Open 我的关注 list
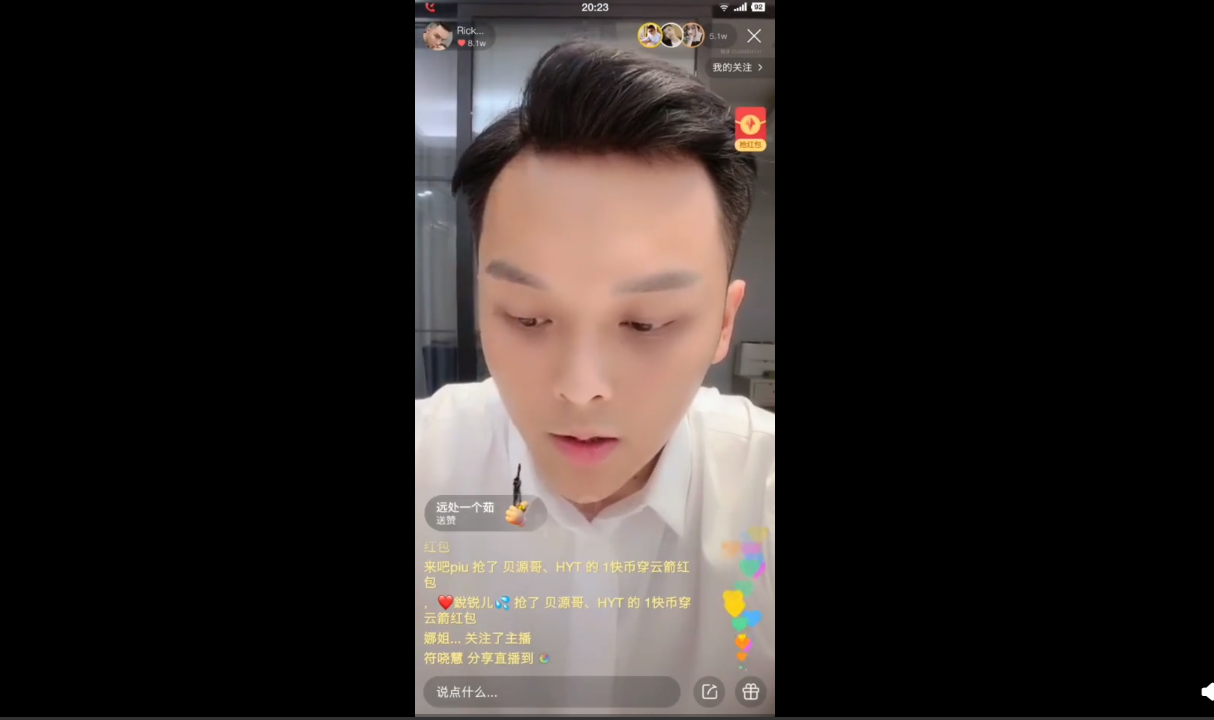 coord(738,67)
